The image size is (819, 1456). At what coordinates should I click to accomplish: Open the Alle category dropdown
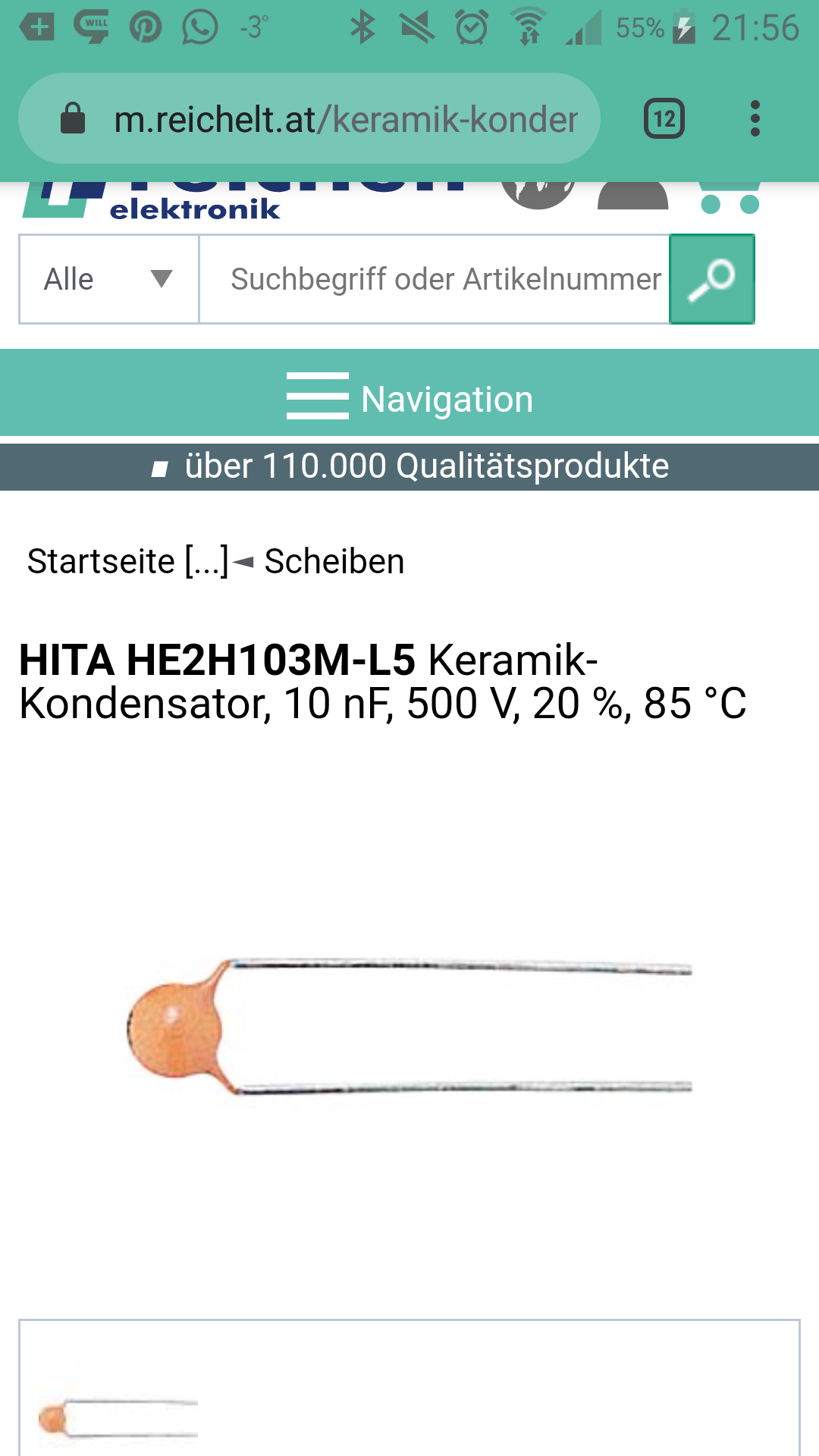click(109, 279)
